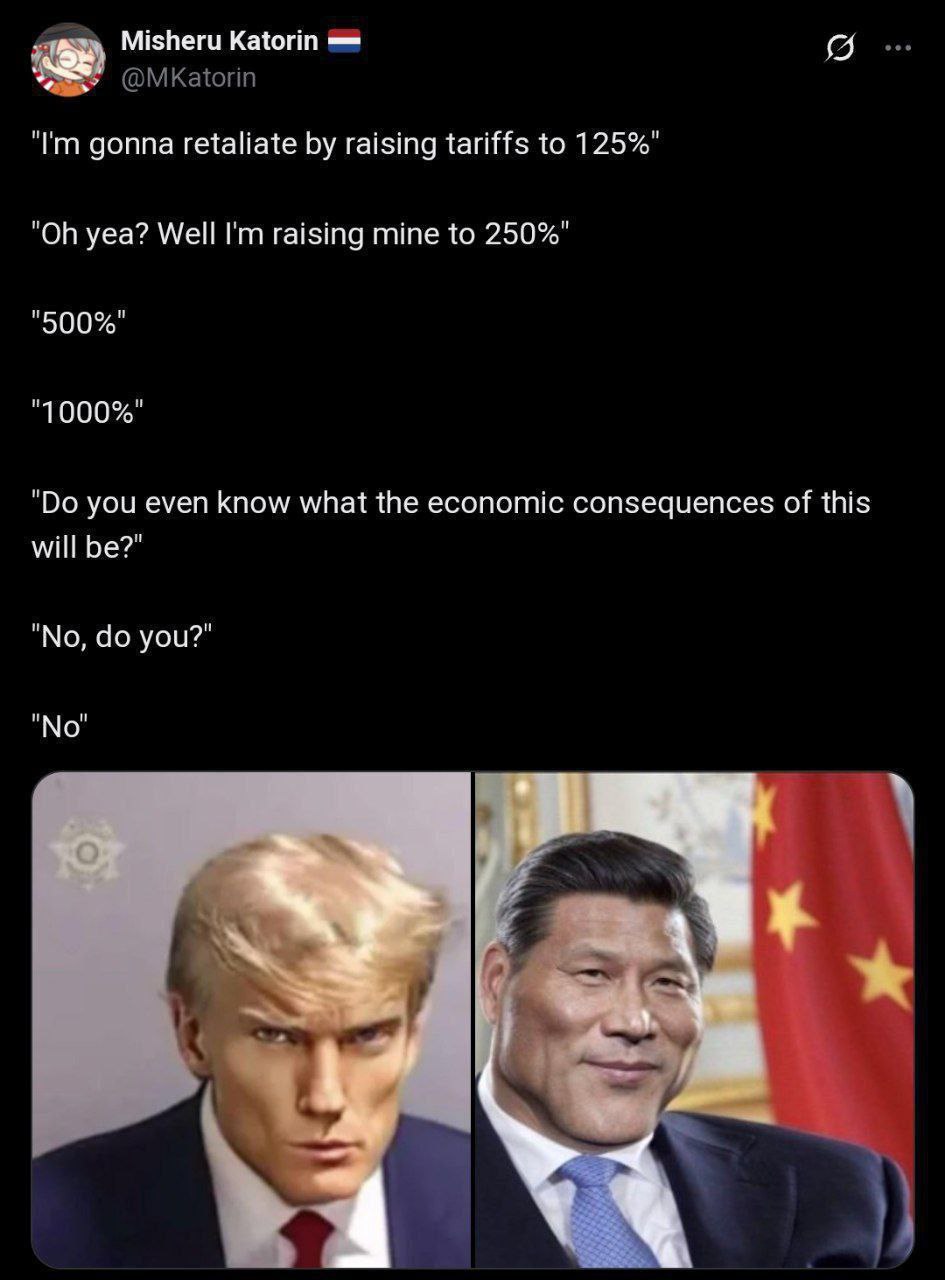This screenshot has height=1280, width=945.
Task: Open Misheru Katorin's profile avatar
Action: coord(68,59)
